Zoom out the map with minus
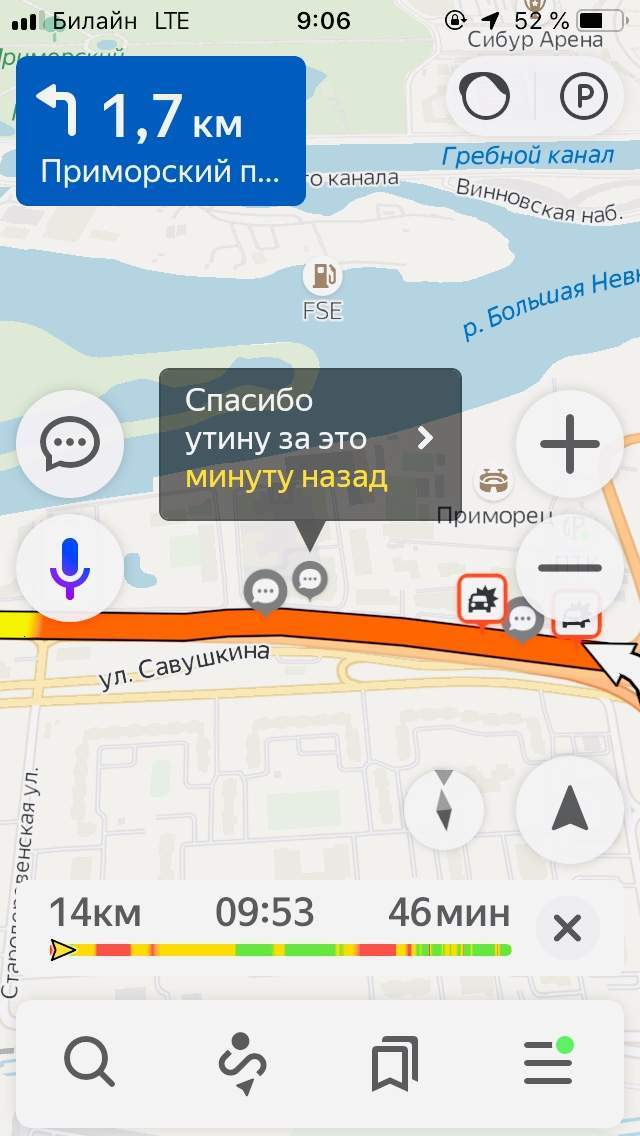The width and height of the screenshot is (640, 1136). (x=570, y=567)
